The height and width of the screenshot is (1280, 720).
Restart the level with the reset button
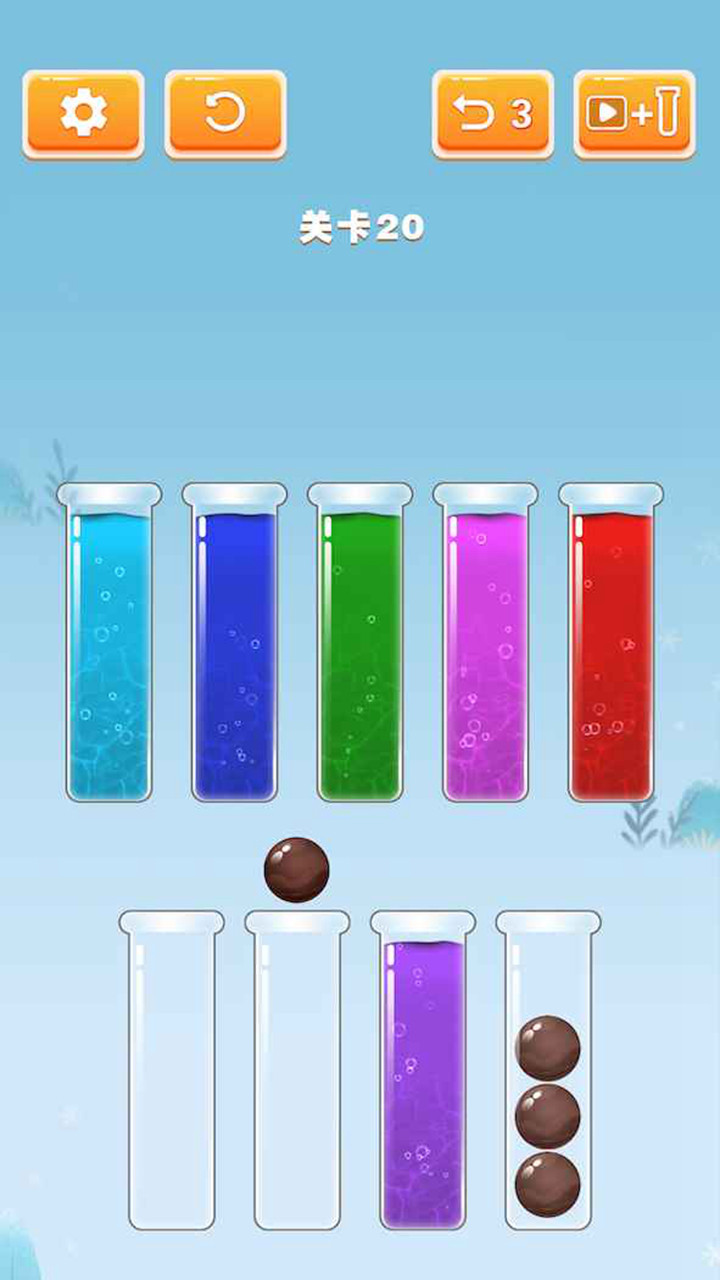pos(225,114)
